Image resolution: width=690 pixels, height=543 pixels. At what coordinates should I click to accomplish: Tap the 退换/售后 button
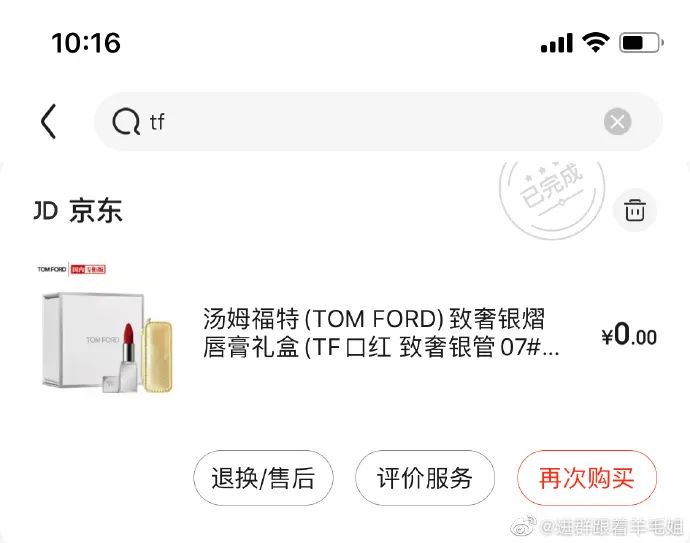pyautogui.click(x=262, y=478)
